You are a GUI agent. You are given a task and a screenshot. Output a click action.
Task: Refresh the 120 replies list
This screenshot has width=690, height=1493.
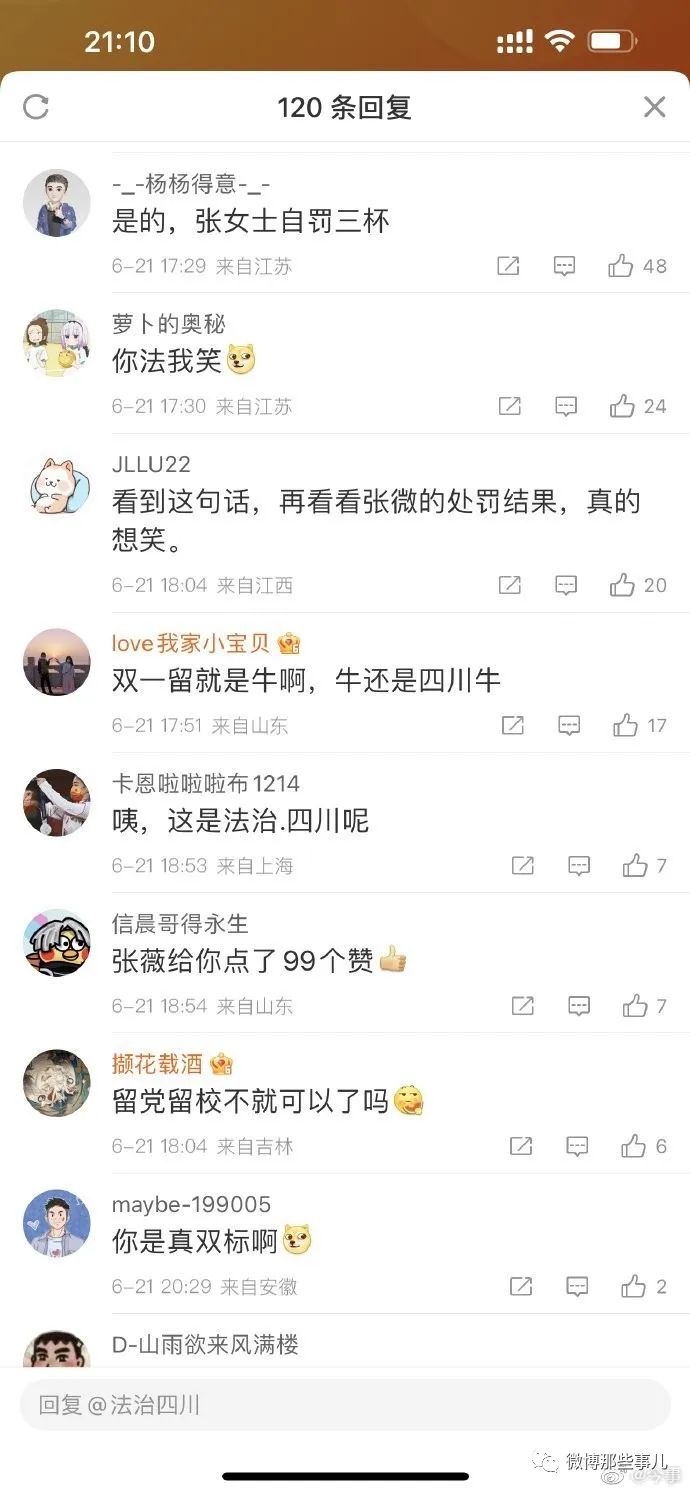[x=36, y=107]
